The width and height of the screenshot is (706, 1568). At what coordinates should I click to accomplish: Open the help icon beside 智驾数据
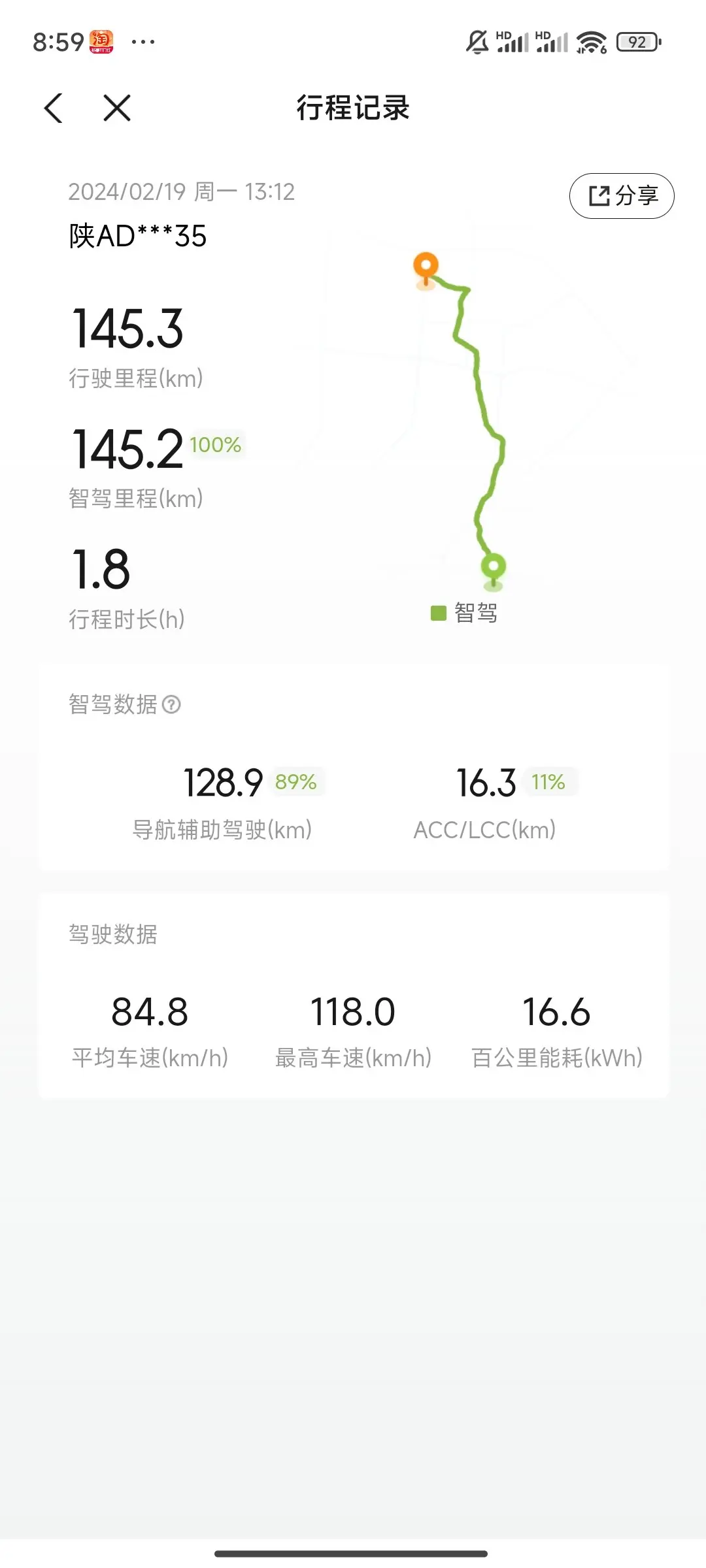point(171,704)
